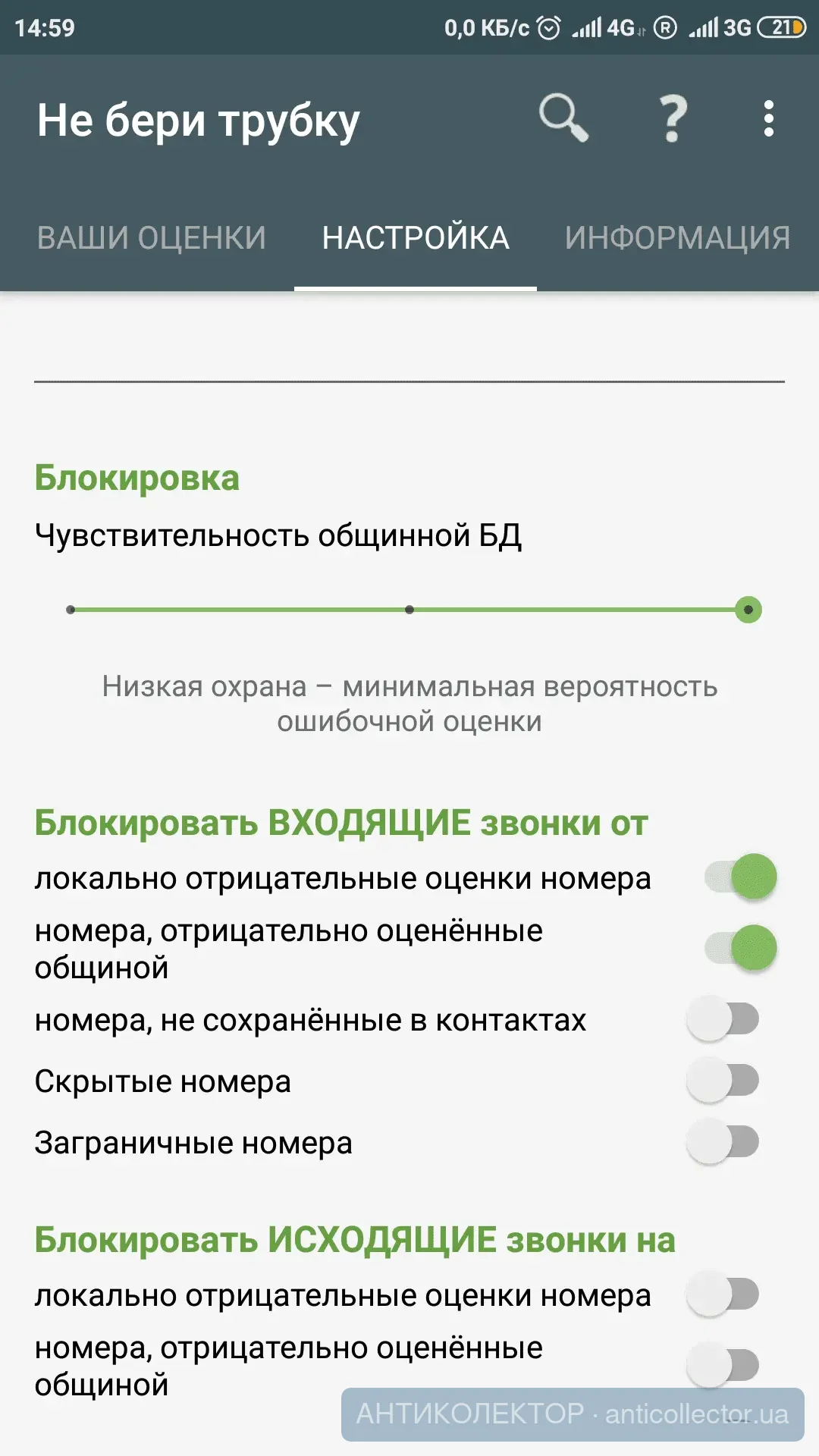Turn on blocking of Скрытые номера
Image resolution: width=819 pixels, height=1456 pixels.
point(723,1081)
